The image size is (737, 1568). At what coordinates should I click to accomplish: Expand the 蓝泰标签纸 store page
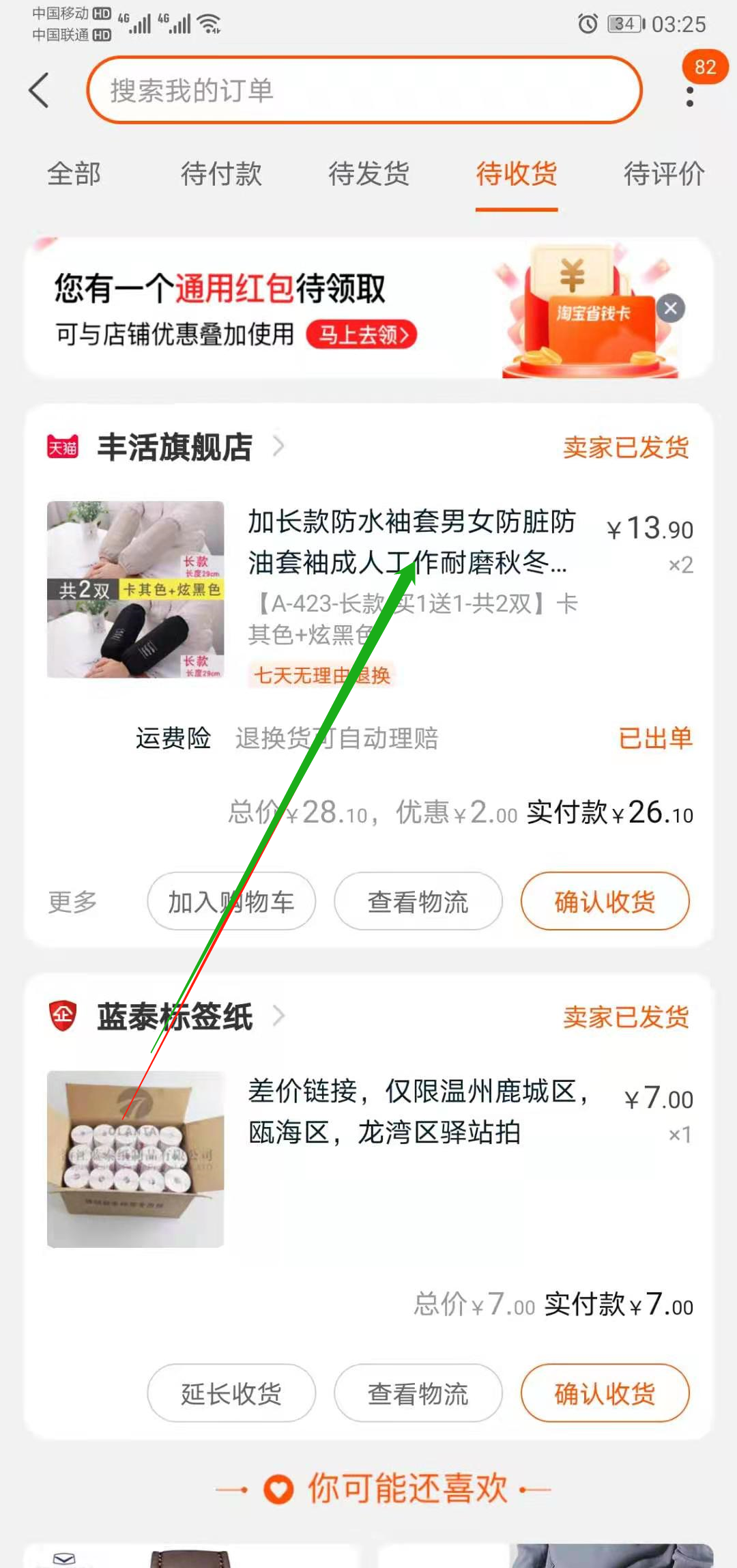pos(280,1017)
